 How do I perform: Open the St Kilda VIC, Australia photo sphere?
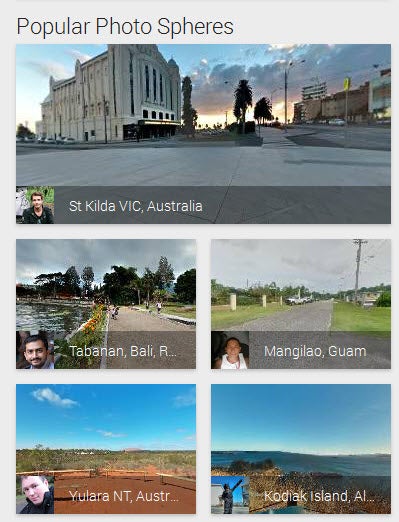click(203, 134)
